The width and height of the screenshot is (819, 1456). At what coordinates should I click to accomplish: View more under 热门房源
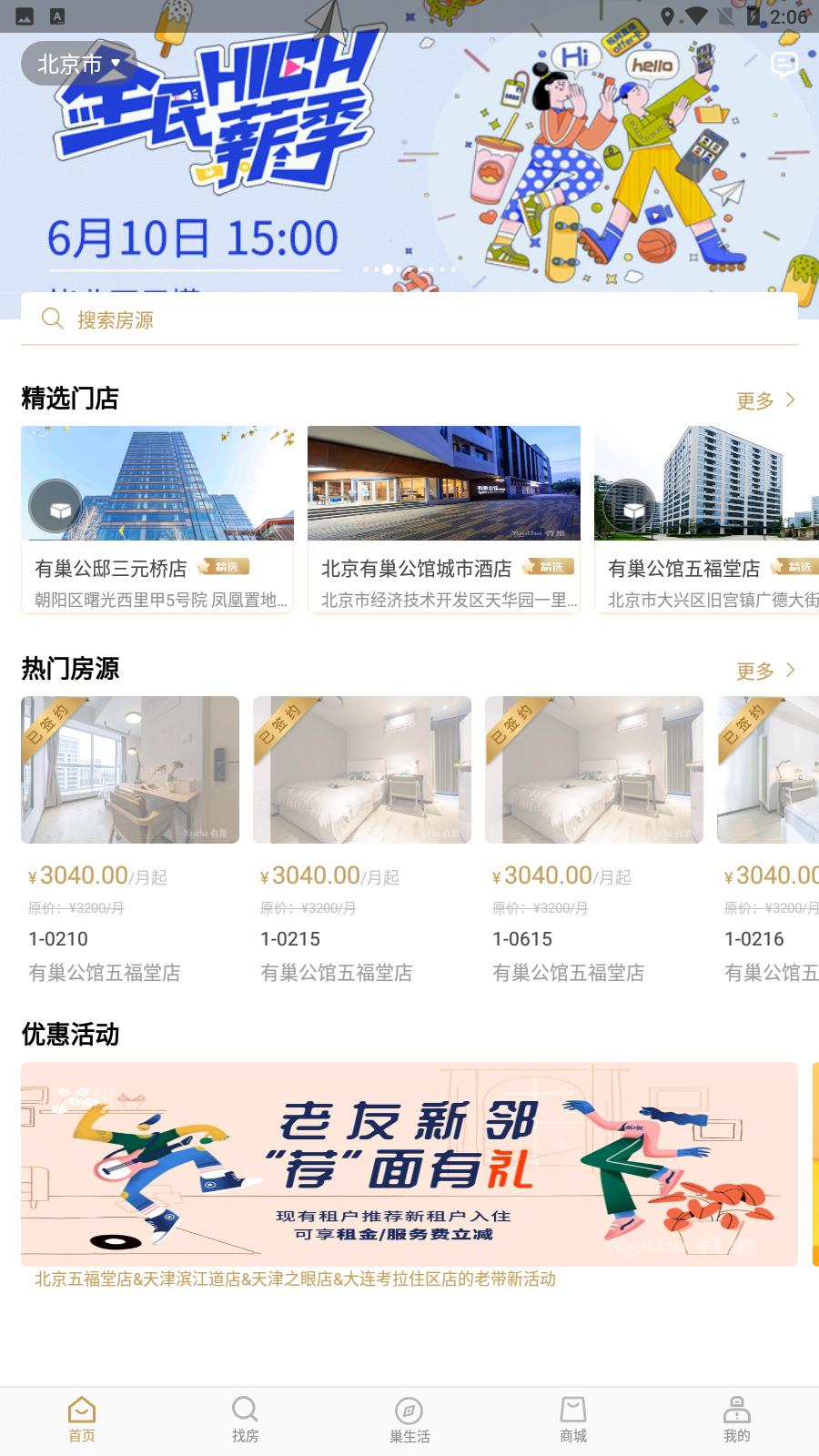click(x=765, y=671)
